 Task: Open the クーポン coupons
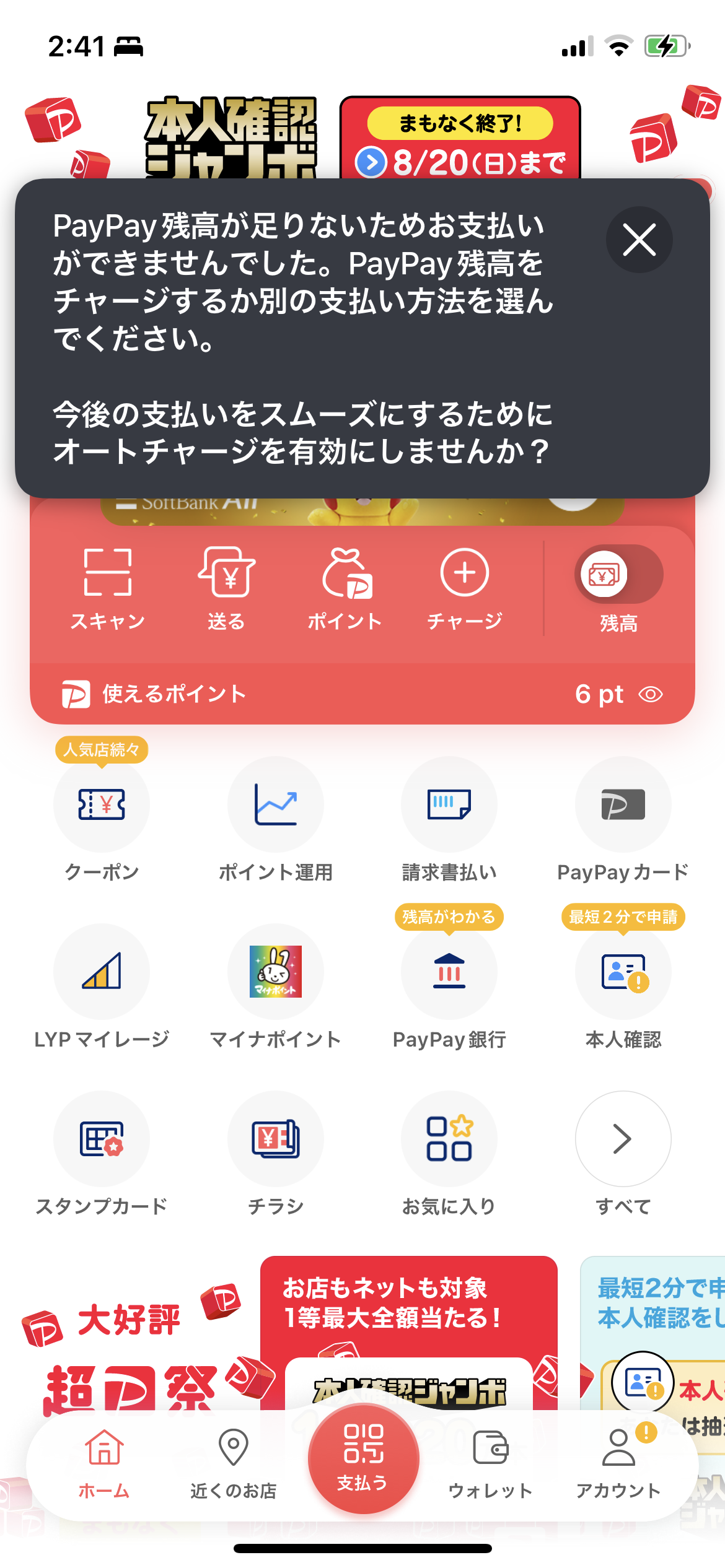point(102,805)
